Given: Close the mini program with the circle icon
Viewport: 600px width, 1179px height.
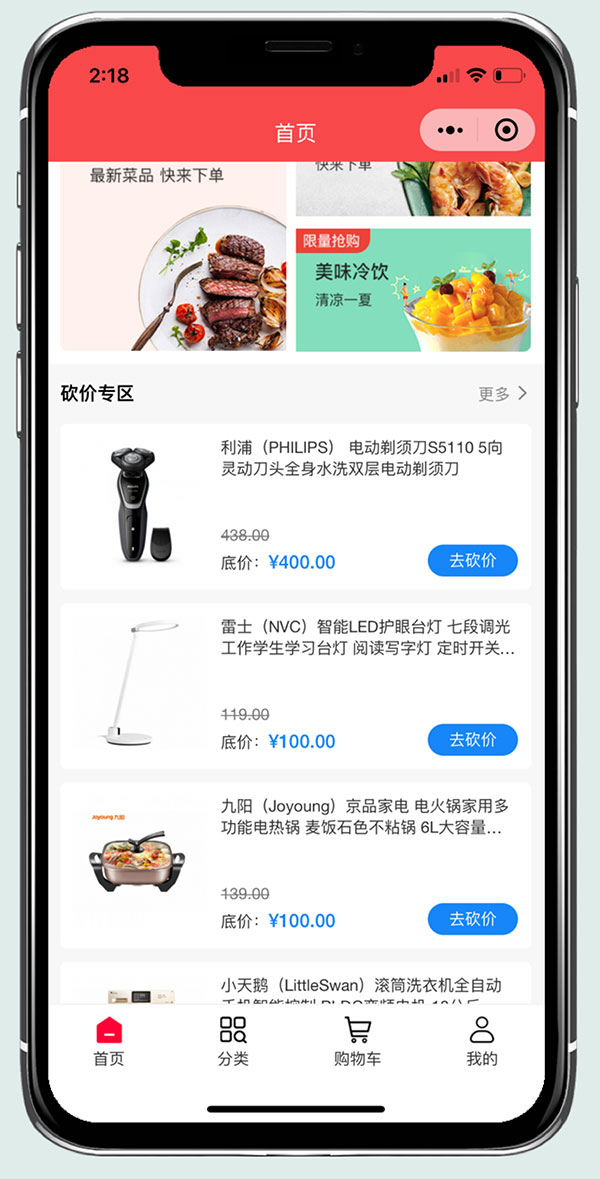Looking at the screenshot, I should pyautogui.click(x=507, y=130).
